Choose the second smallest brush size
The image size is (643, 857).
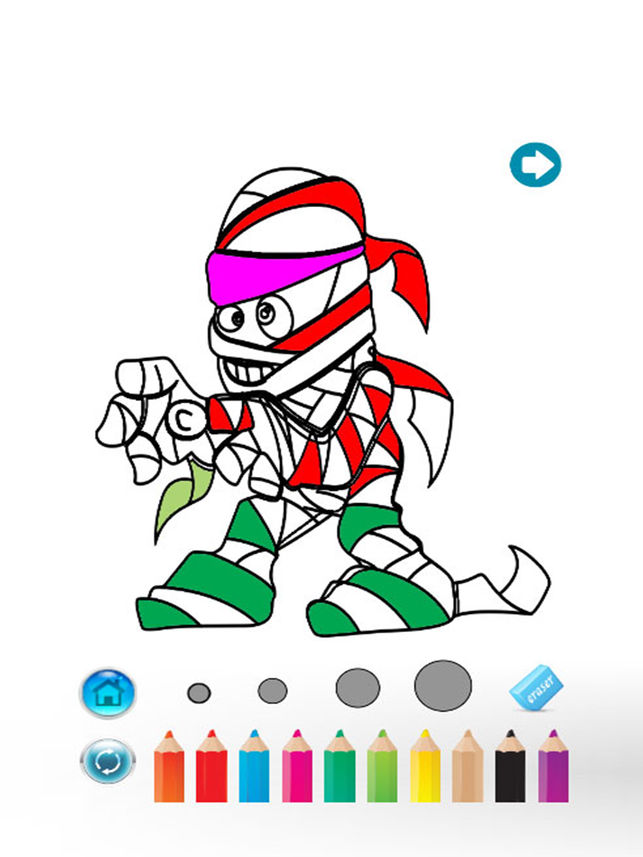[272, 690]
